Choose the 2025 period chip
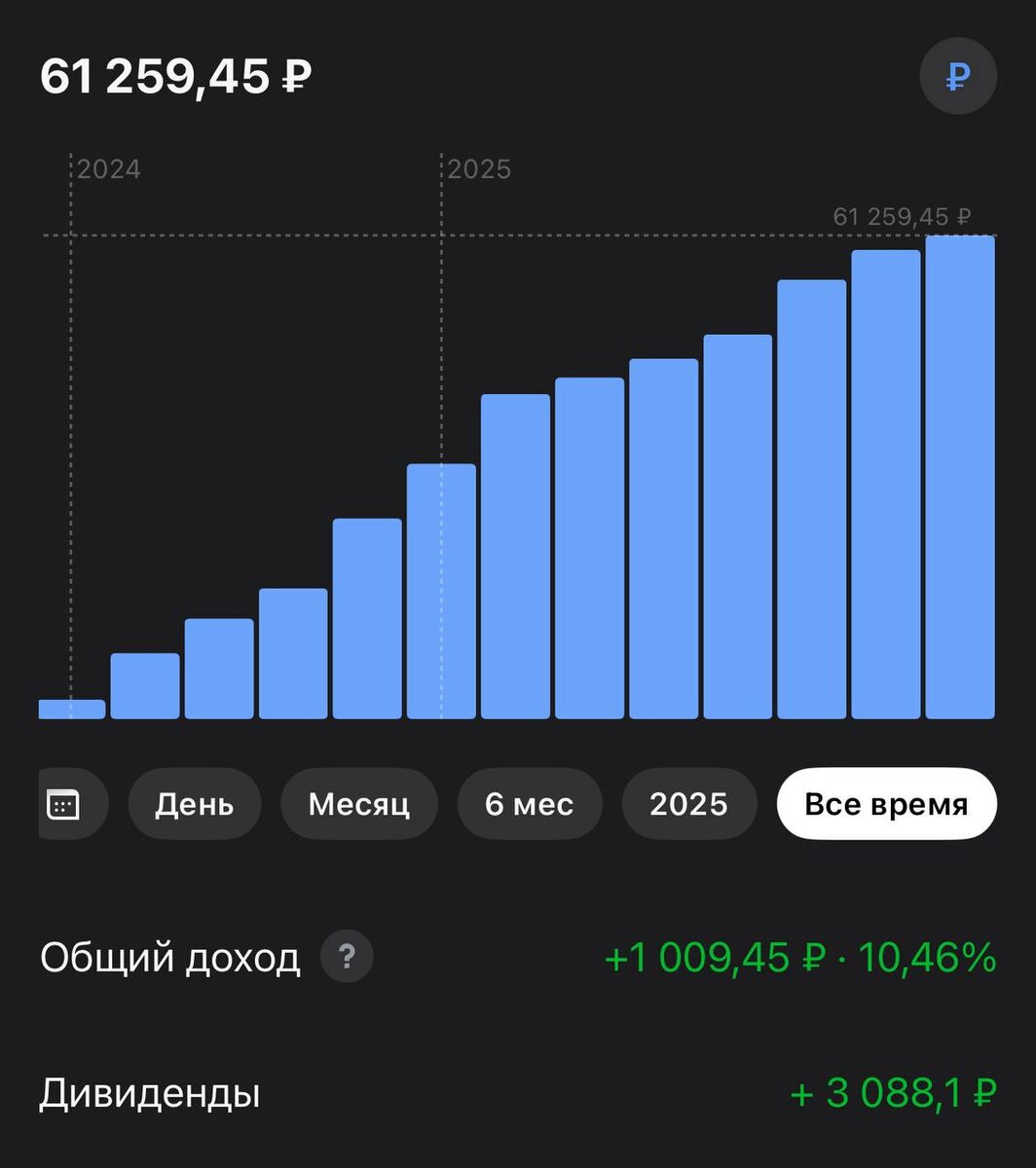The image size is (1036, 1168). pyautogui.click(x=688, y=804)
